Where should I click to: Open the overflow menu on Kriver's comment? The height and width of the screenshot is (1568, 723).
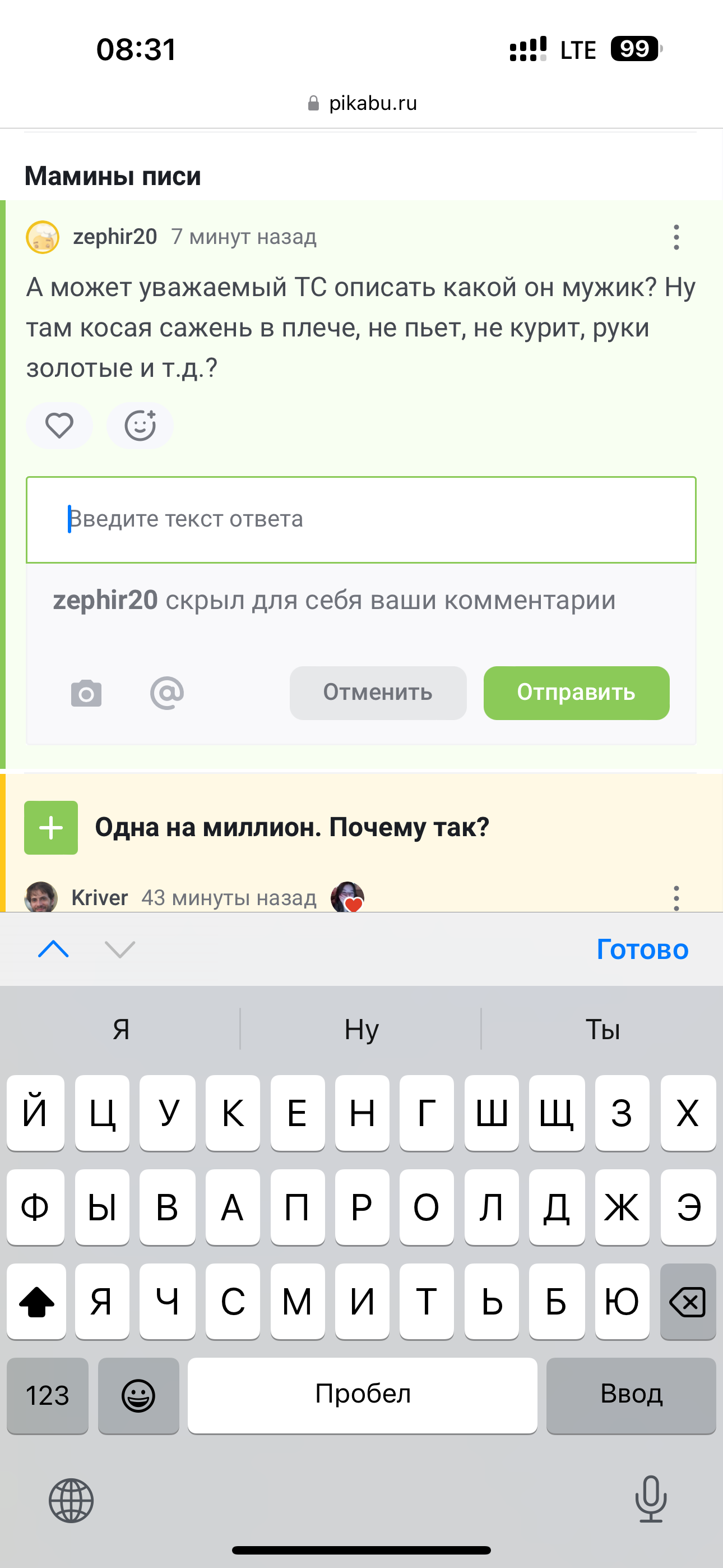coord(676,898)
